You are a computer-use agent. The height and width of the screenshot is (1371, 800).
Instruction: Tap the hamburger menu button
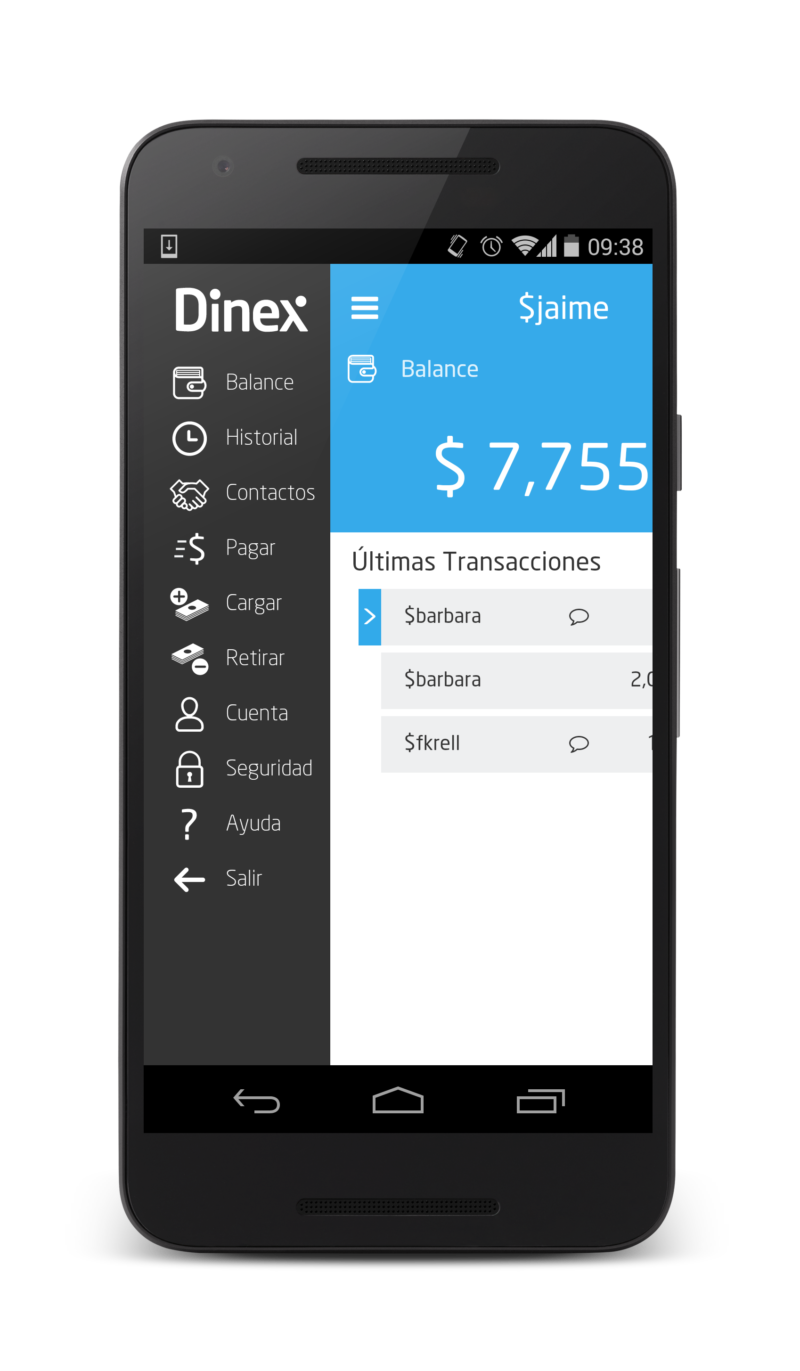pyautogui.click(x=365, y=308)
